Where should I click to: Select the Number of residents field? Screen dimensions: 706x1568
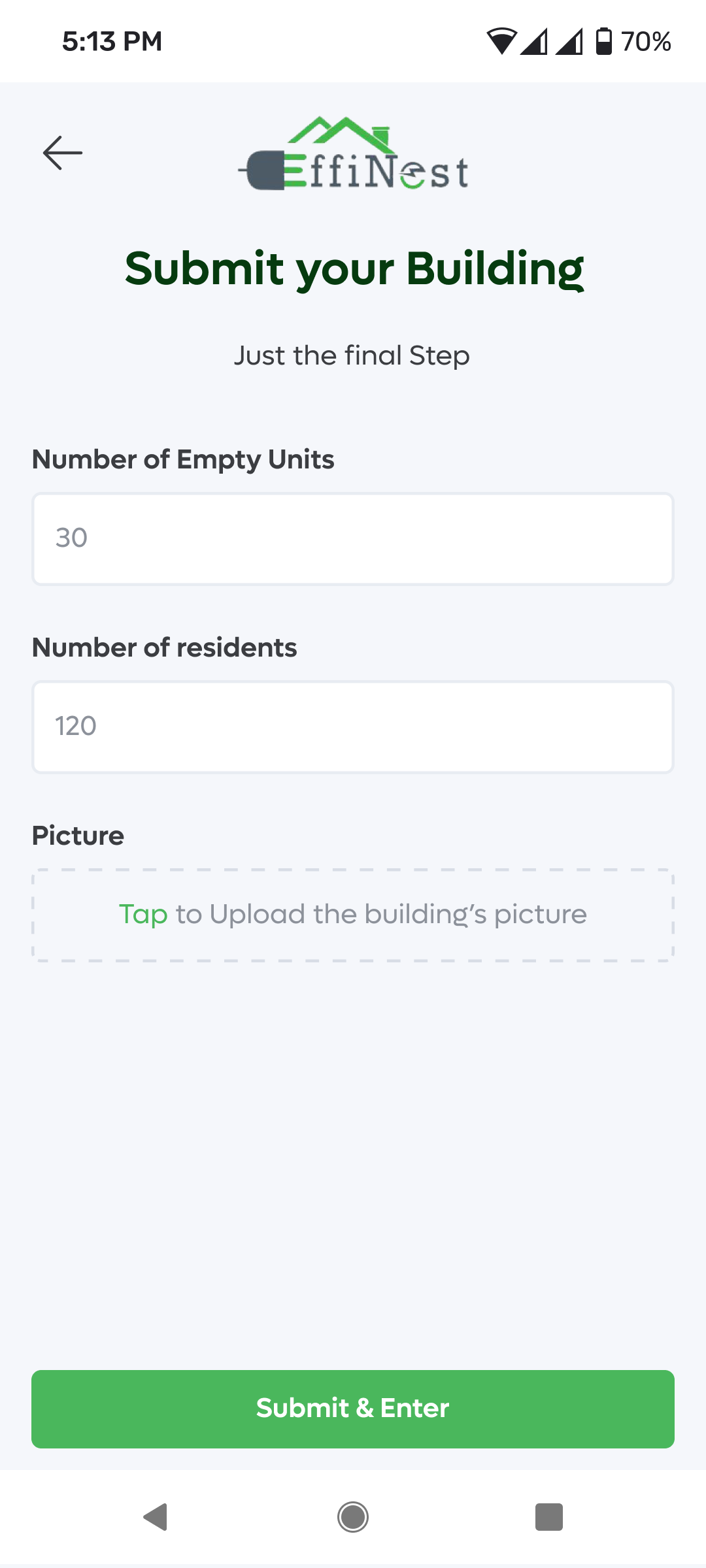(x=353, y=727)
